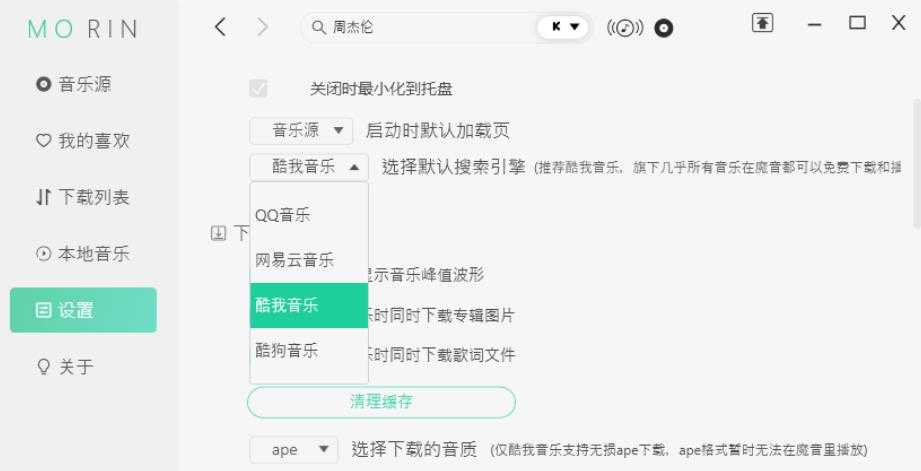The width and height of the screenshot is (921, 471).
Task: Open the search source selector in search bar
Action: pos(562,28)
